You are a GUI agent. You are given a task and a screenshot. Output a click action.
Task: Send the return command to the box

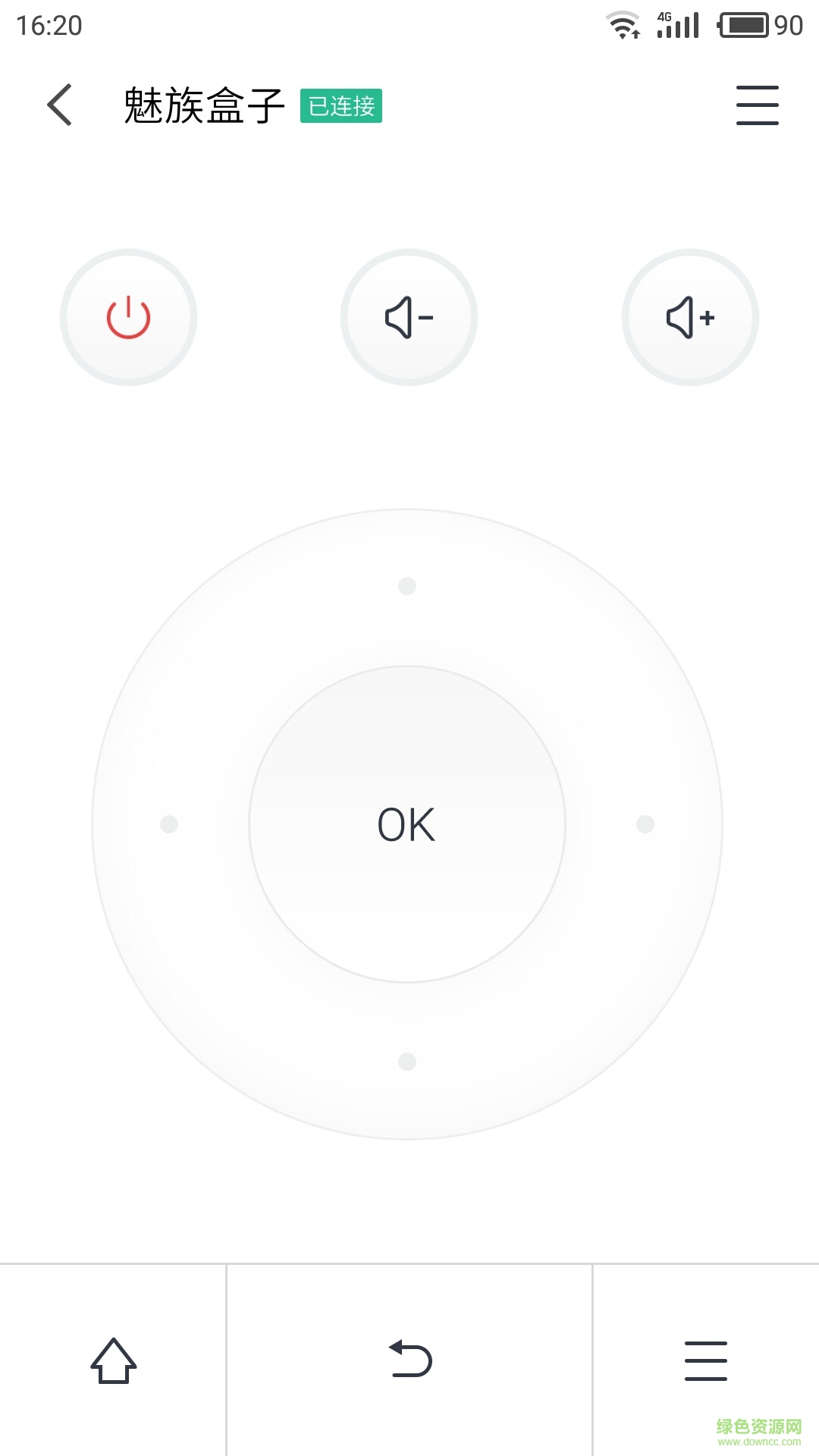click(409, 1359)
